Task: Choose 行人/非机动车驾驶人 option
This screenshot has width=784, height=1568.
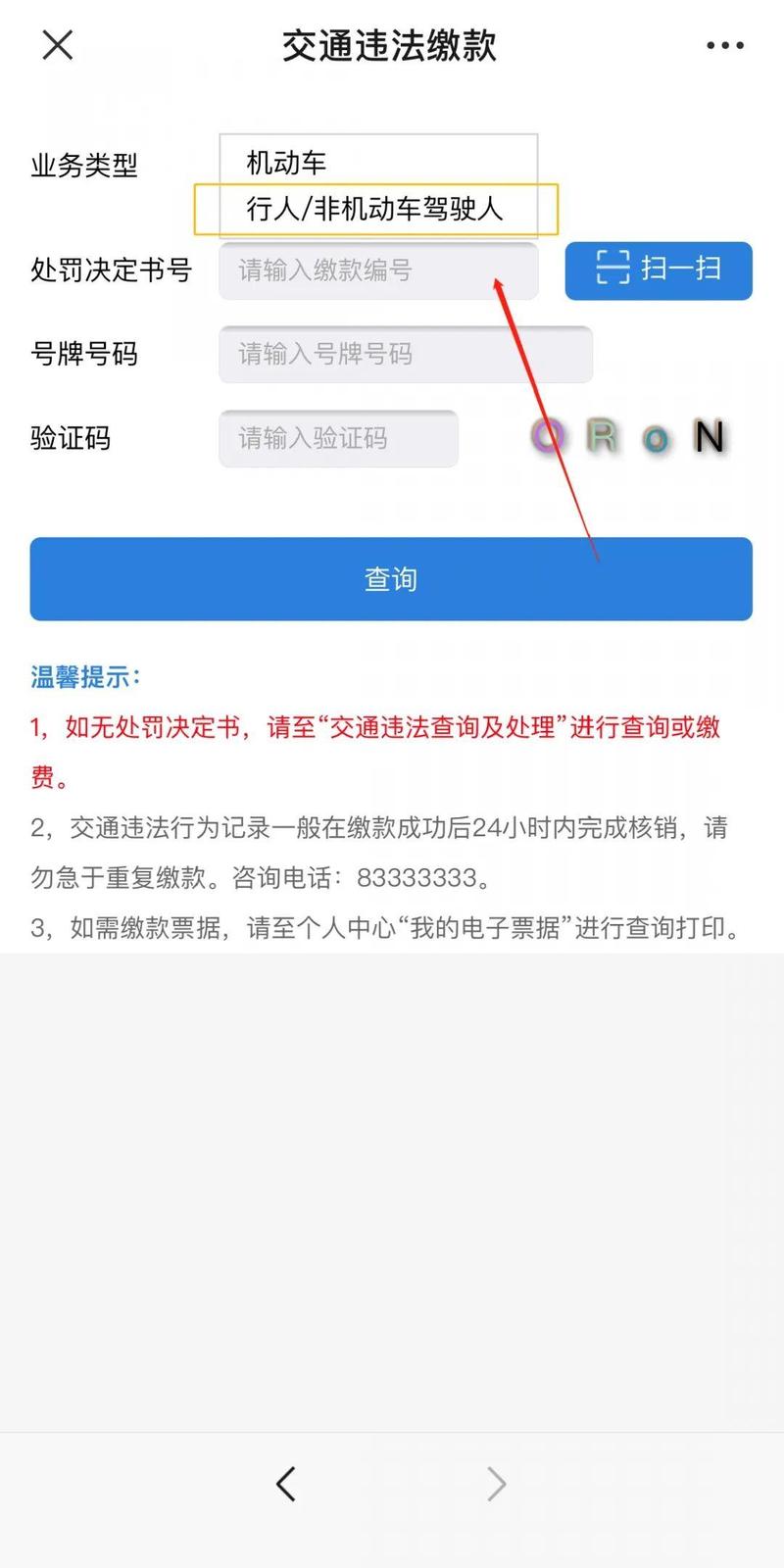Action: (x=375, y=209)
